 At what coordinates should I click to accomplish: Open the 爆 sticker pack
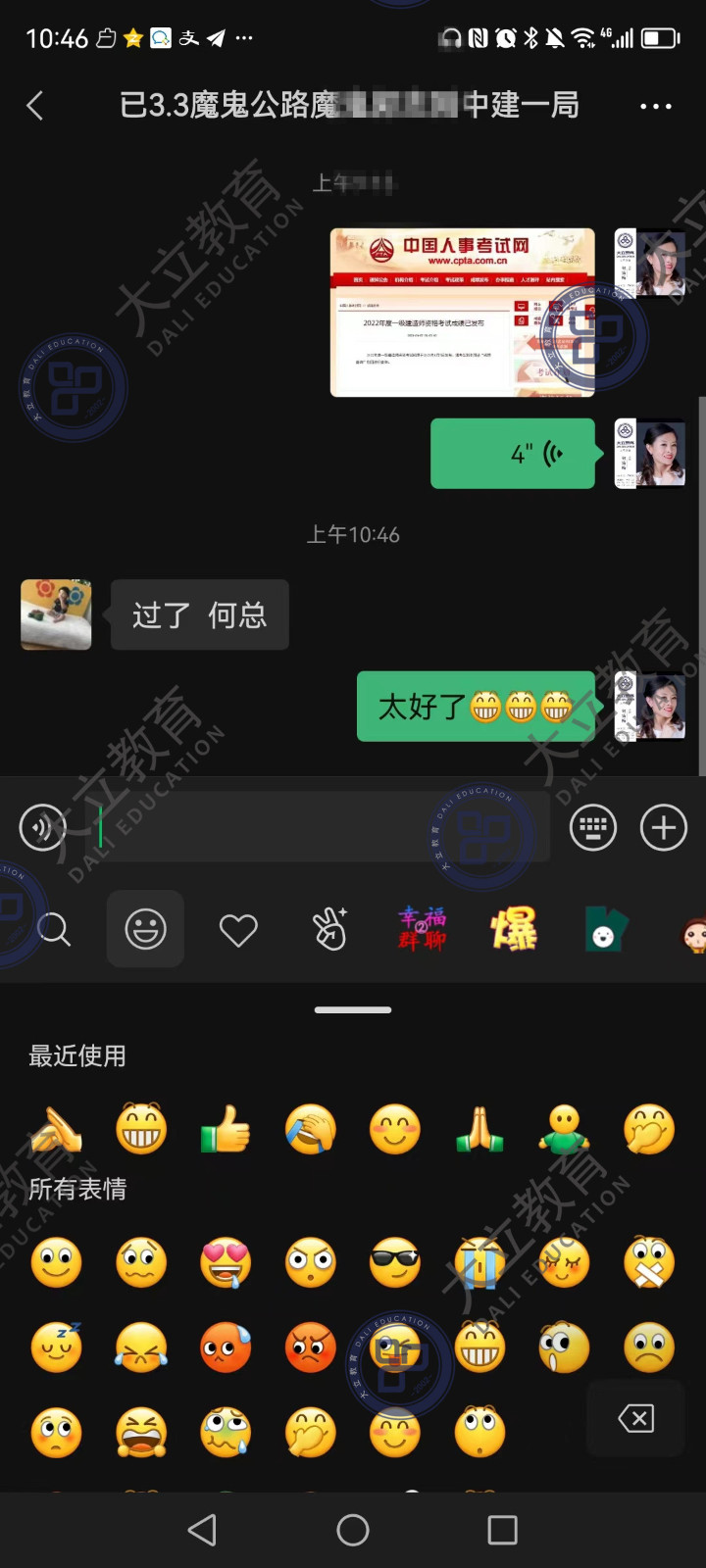(514, 929)
